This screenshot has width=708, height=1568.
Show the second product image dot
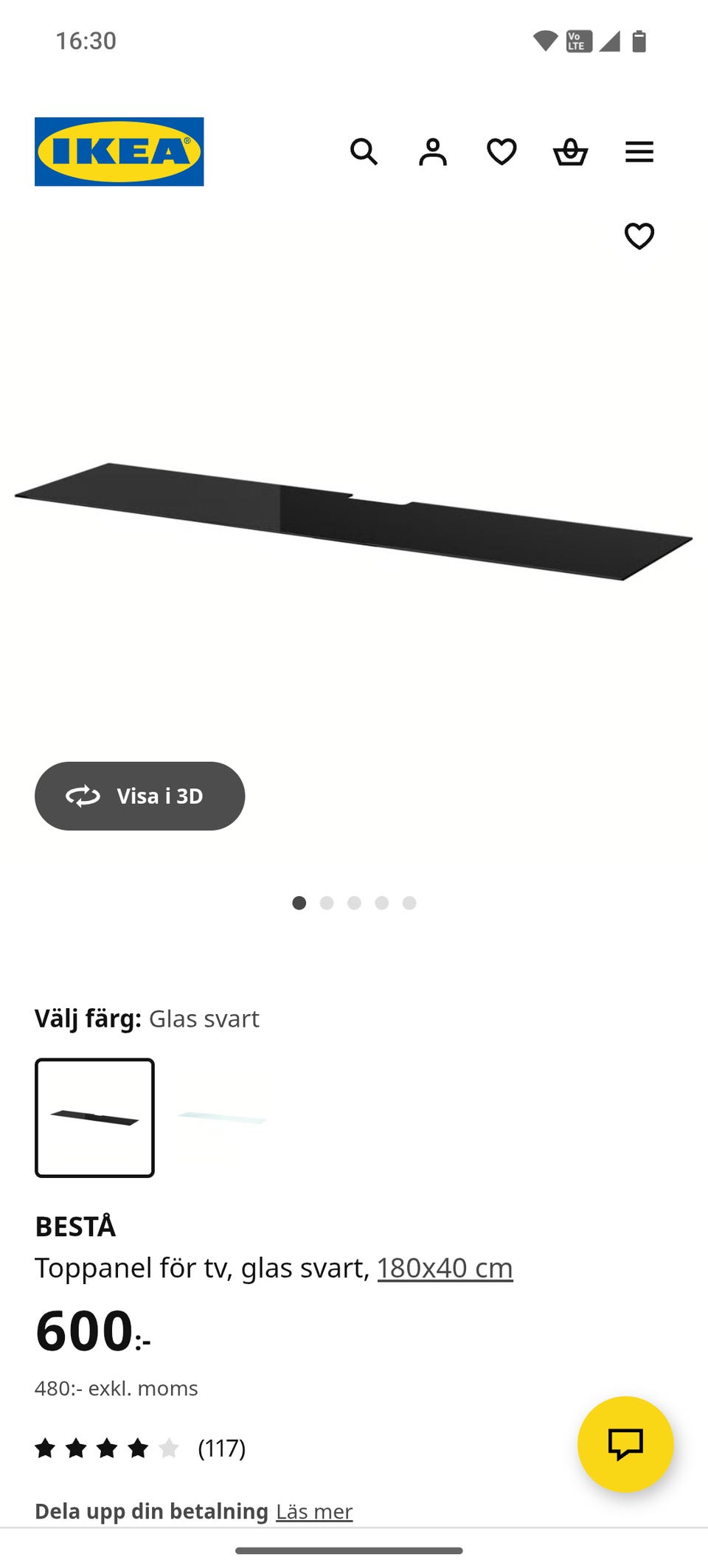[327, 903]
